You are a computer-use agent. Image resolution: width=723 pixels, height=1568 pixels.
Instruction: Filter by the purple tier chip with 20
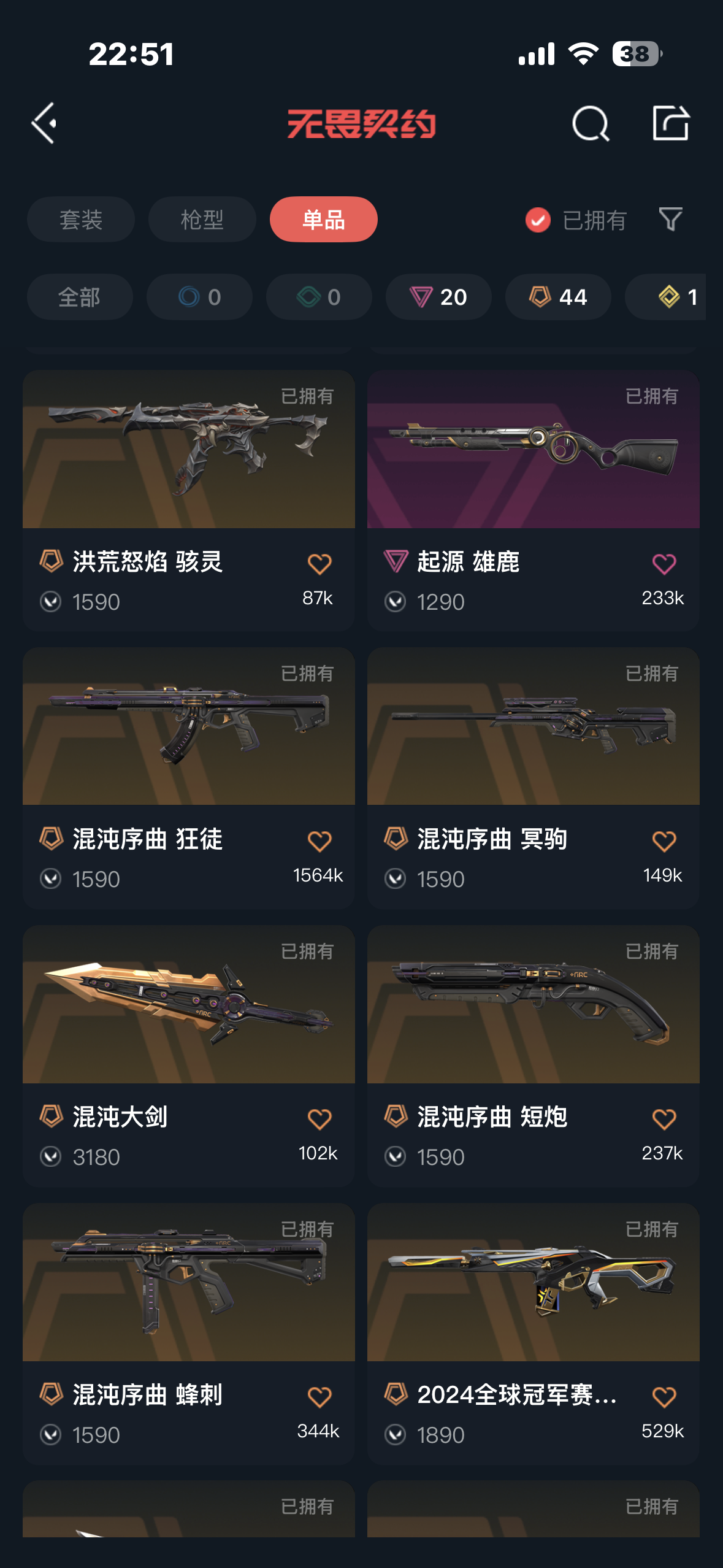438,298
